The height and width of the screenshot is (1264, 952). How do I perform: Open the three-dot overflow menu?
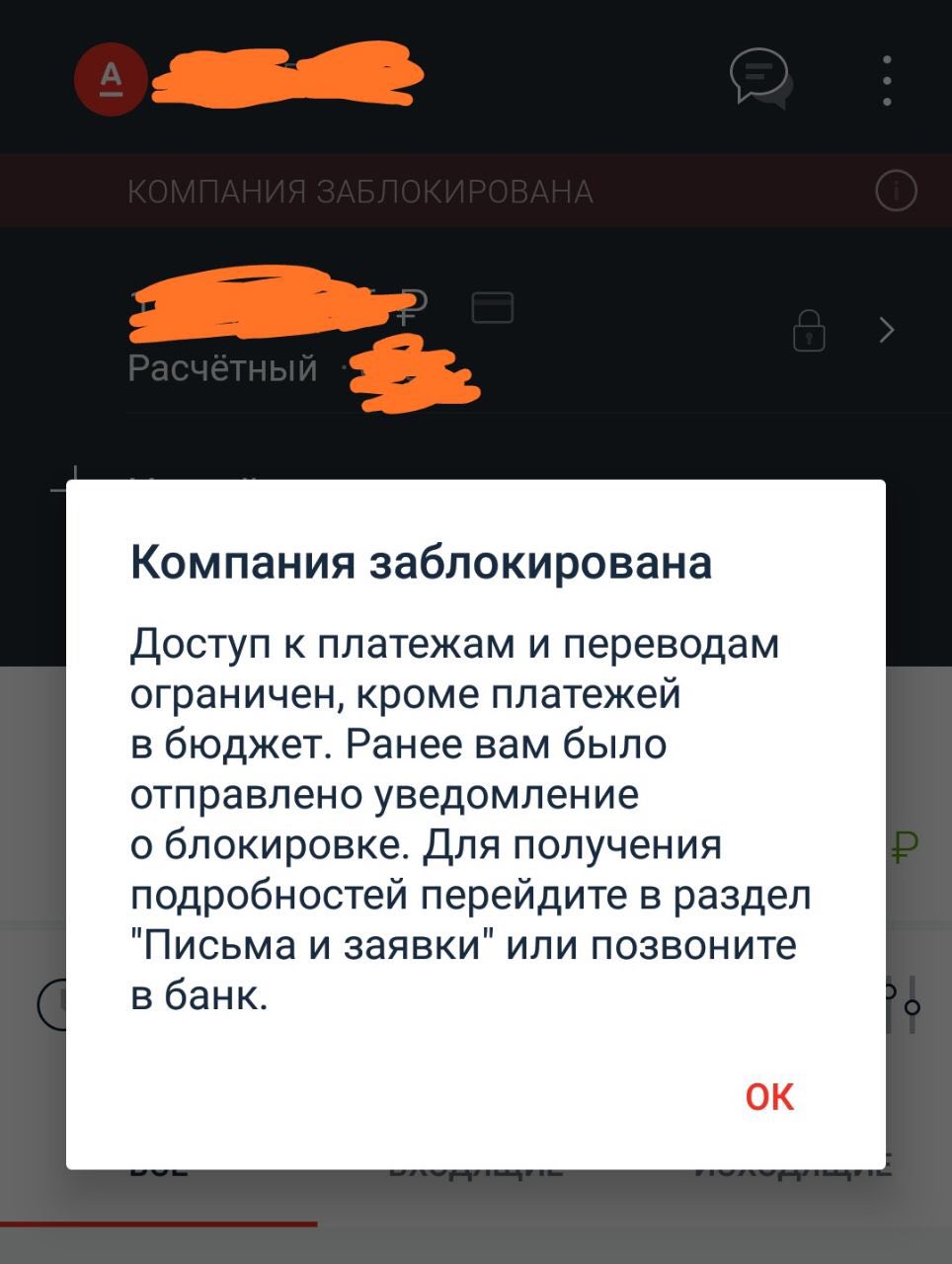[887, 80]
